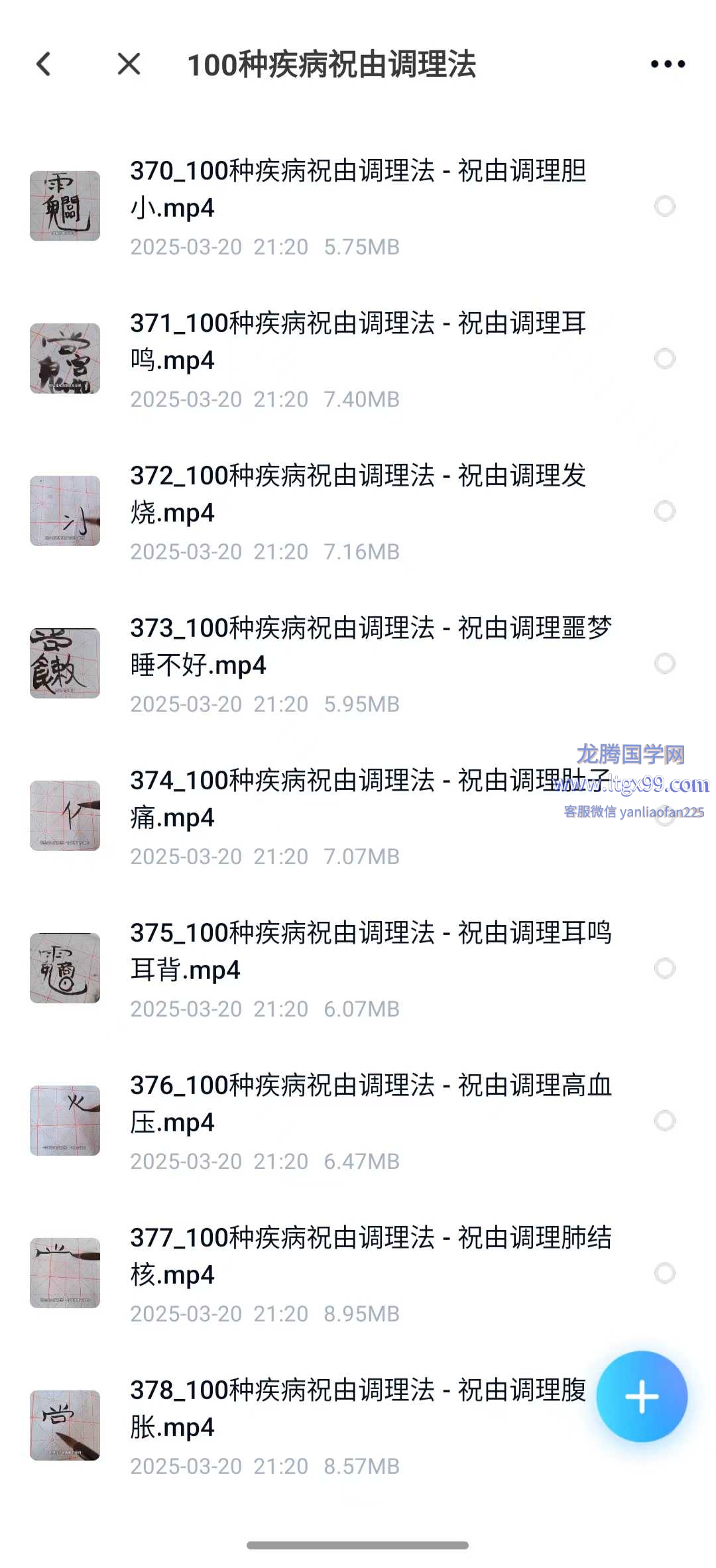The height and width of the screenshot is (1568, 716).
Task: Open file 371 祝由调理耳鸣.mp4
Action: (x=358, y=341)
